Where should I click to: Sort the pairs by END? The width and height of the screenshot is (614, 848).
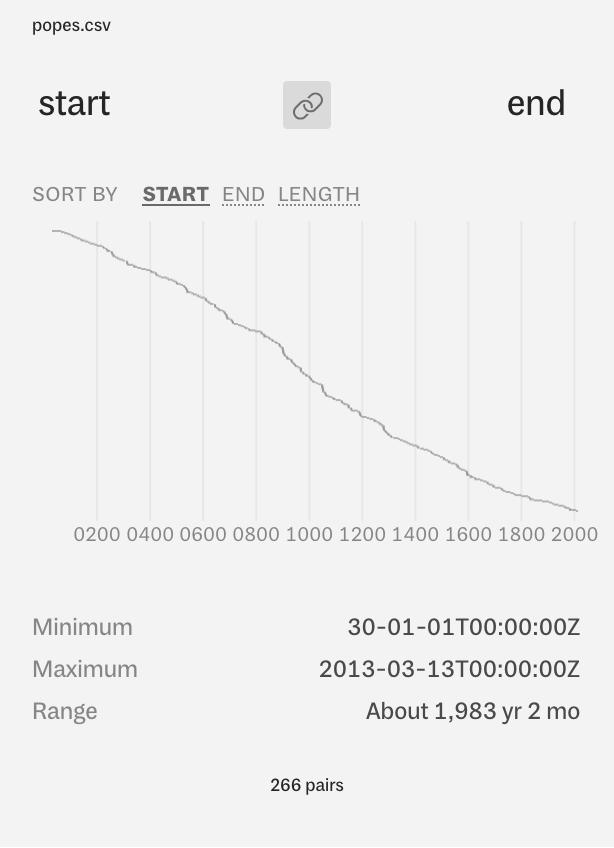point(243,194)
